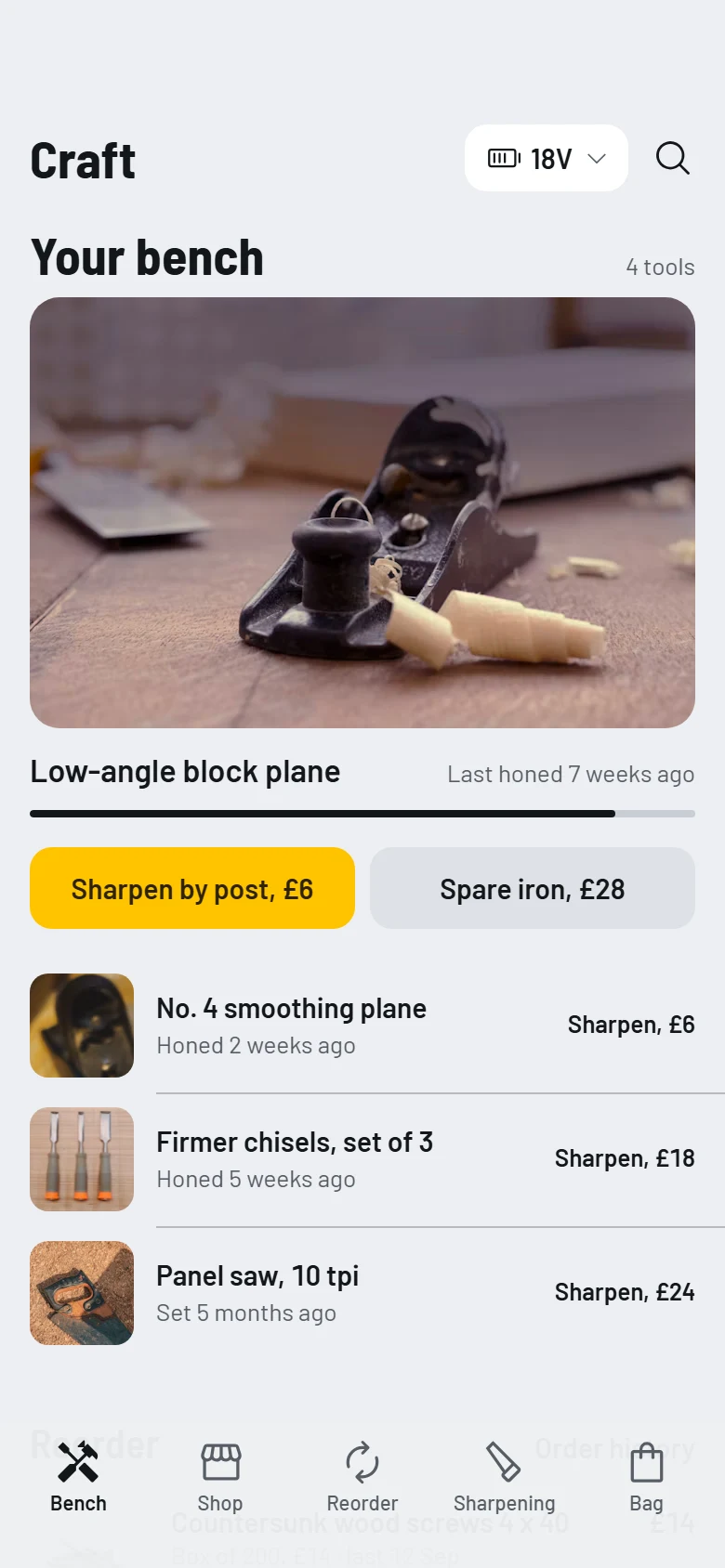Open the low-angle block plane photo
Screen dimensions: 725x1568
(362, 512)
